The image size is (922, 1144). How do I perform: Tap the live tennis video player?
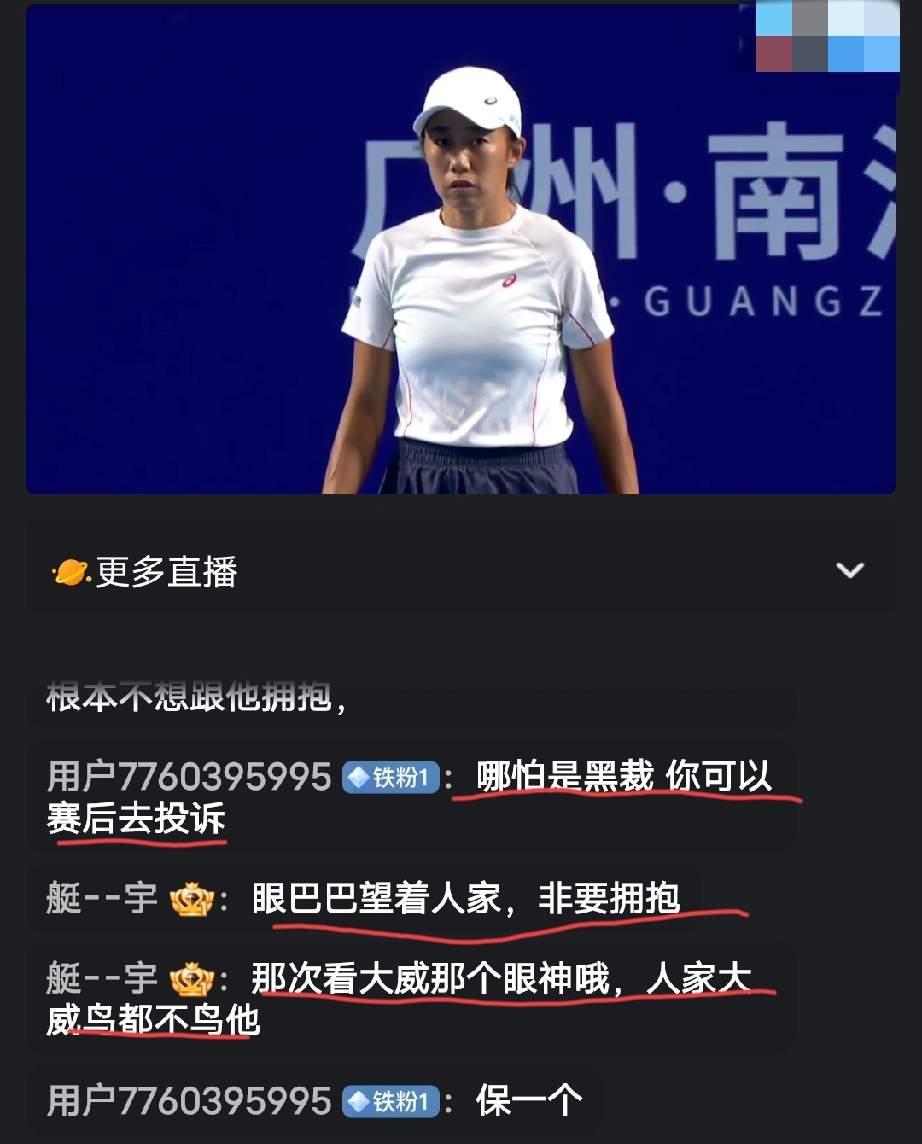click(460, 250)
